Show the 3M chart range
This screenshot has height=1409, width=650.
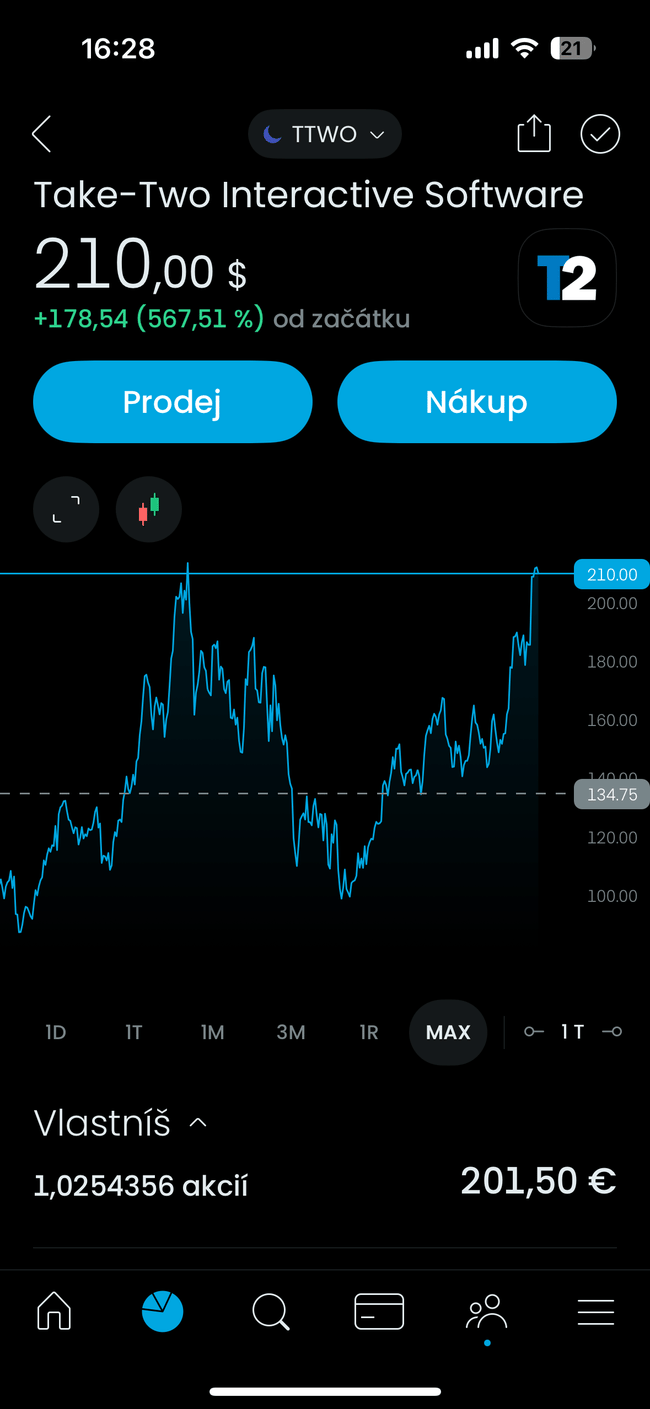[290, 1032]
